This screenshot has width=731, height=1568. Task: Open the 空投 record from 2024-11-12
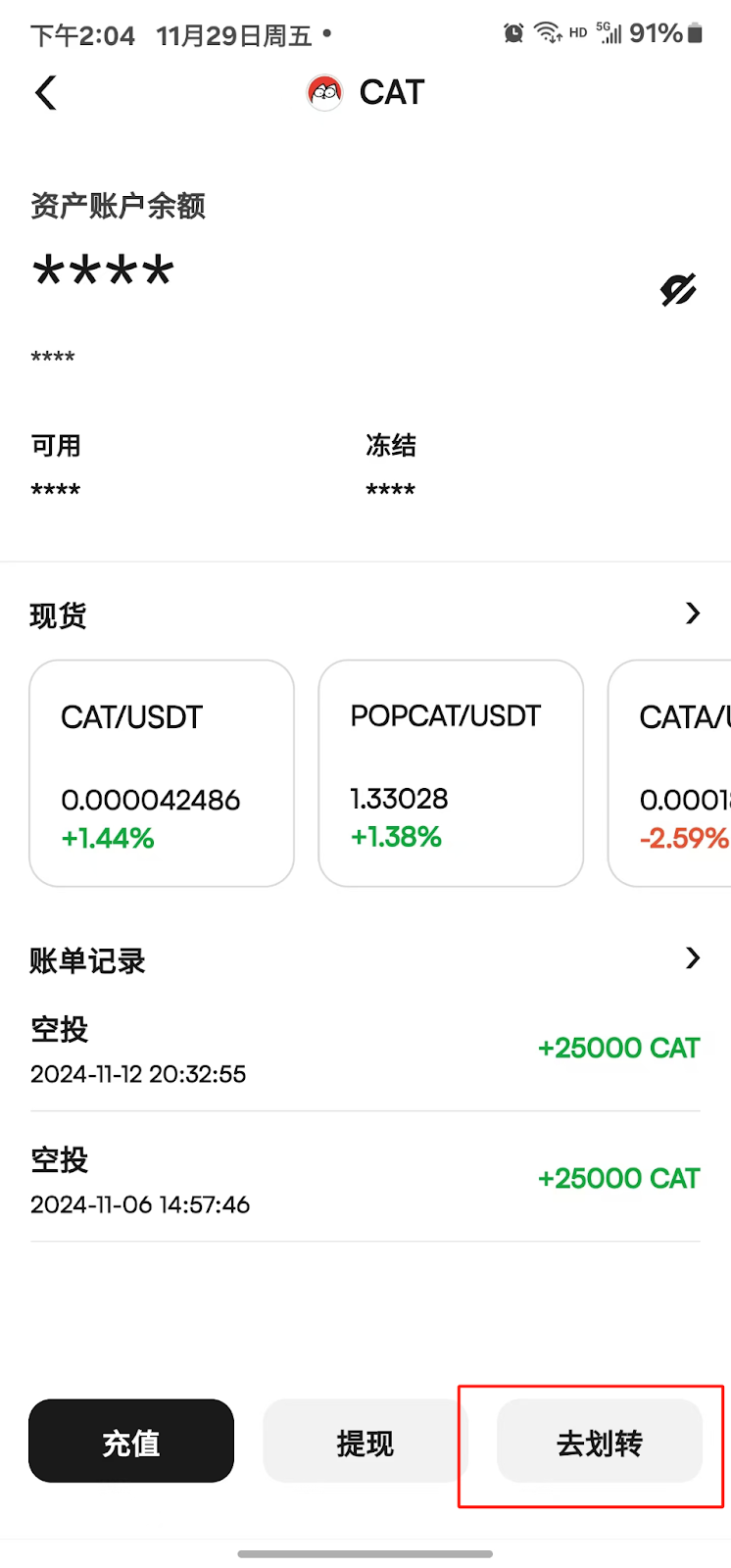pos(365,1051)
